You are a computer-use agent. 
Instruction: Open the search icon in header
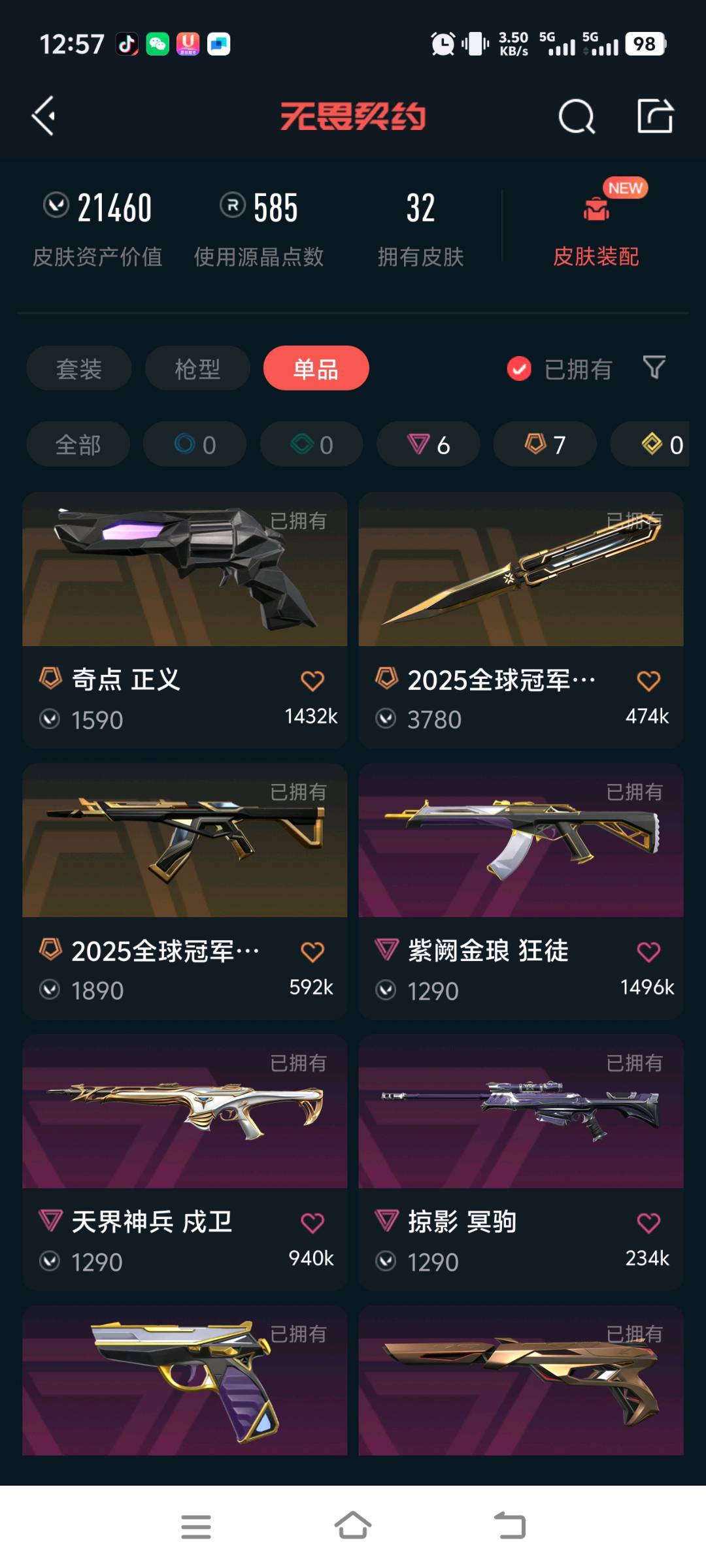coord(577,116)
